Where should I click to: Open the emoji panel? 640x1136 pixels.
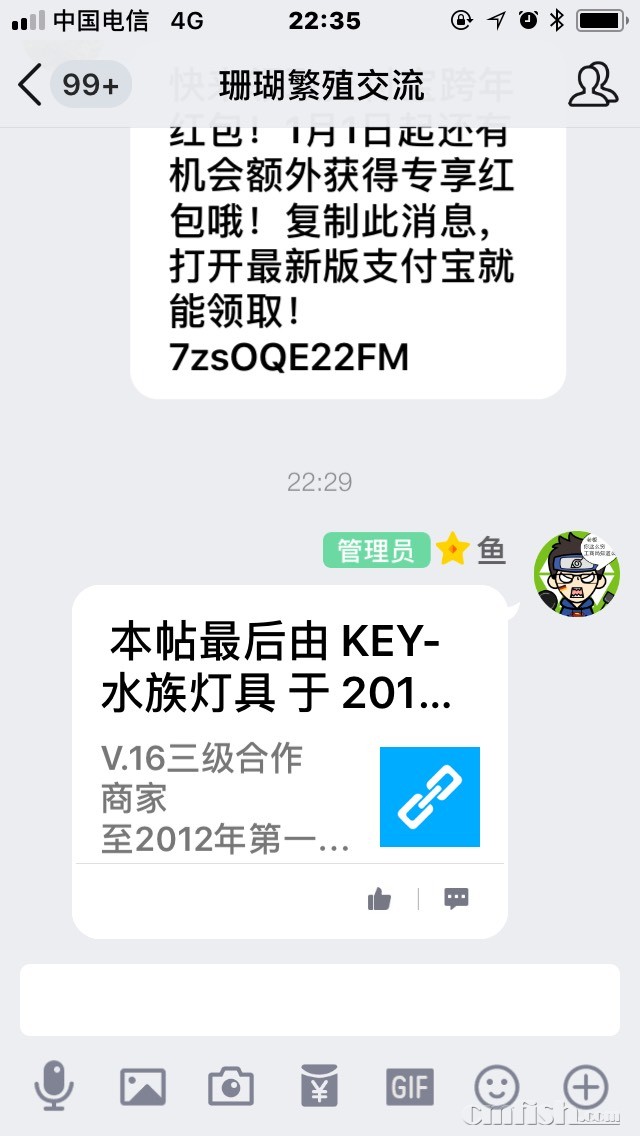click(497, 1086)
